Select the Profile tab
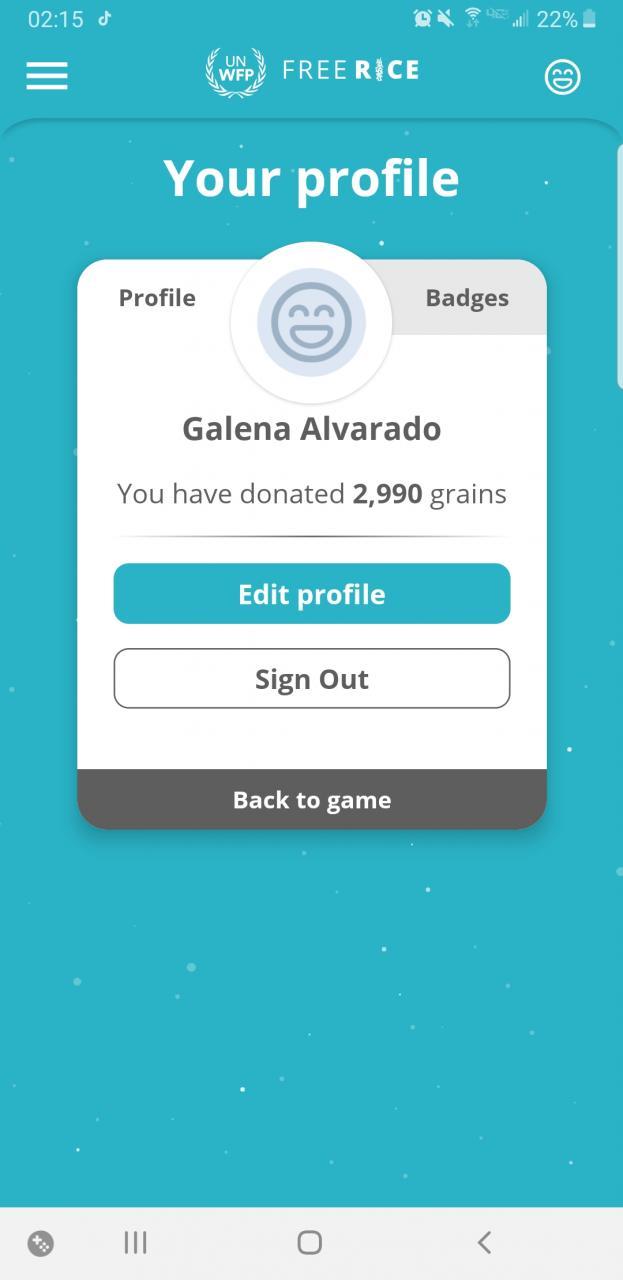 (x=157, y=298)
